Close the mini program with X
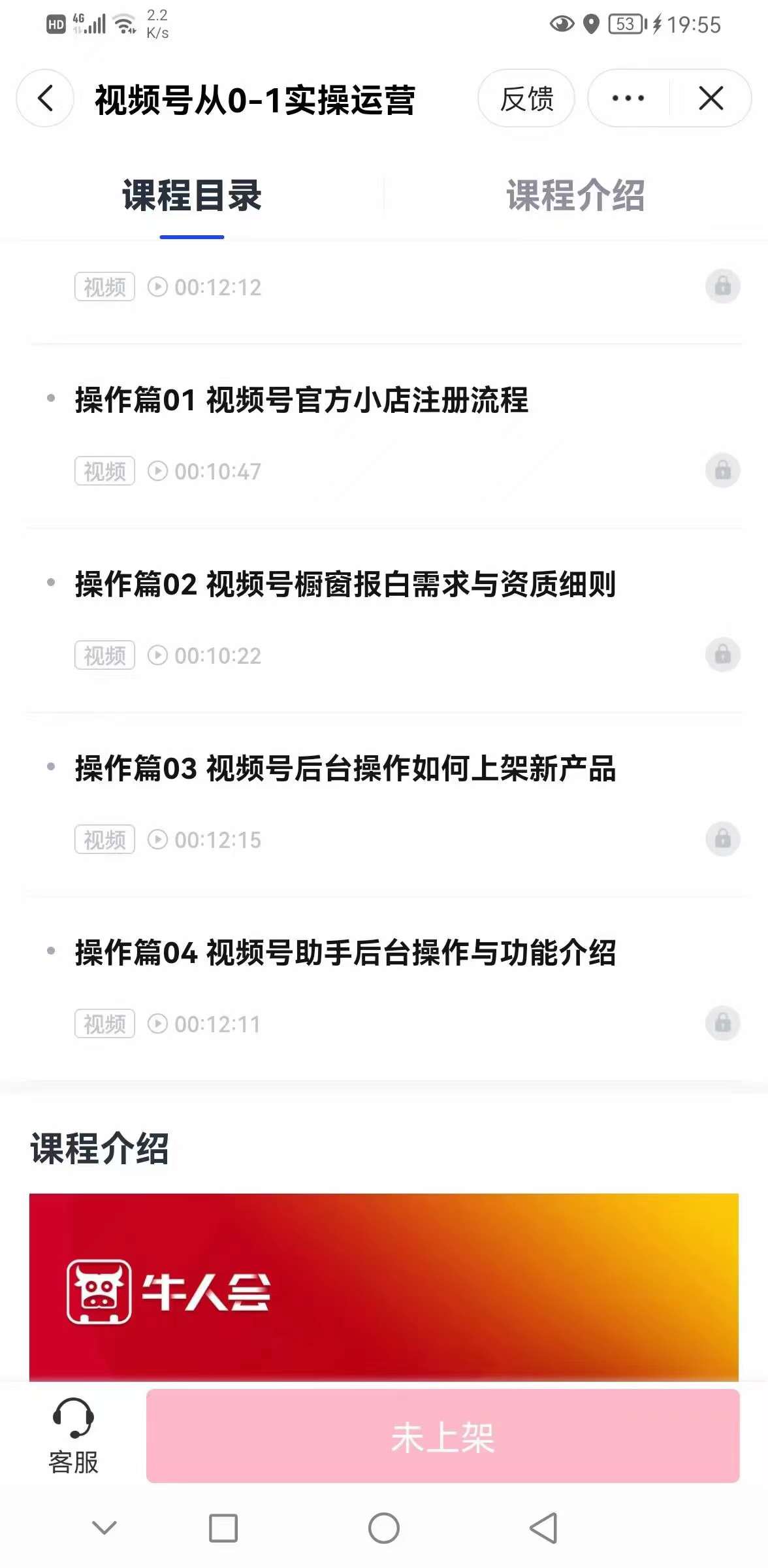Viewport: 768px width, 1568px height. (711, 99)
